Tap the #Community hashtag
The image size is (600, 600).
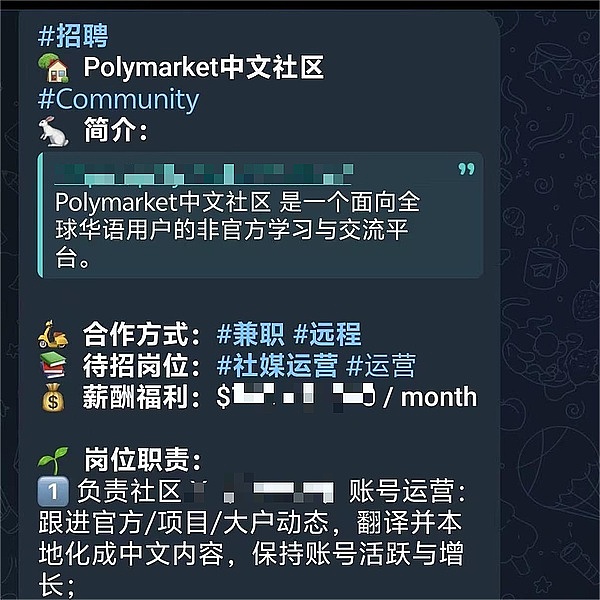(118, 99)
